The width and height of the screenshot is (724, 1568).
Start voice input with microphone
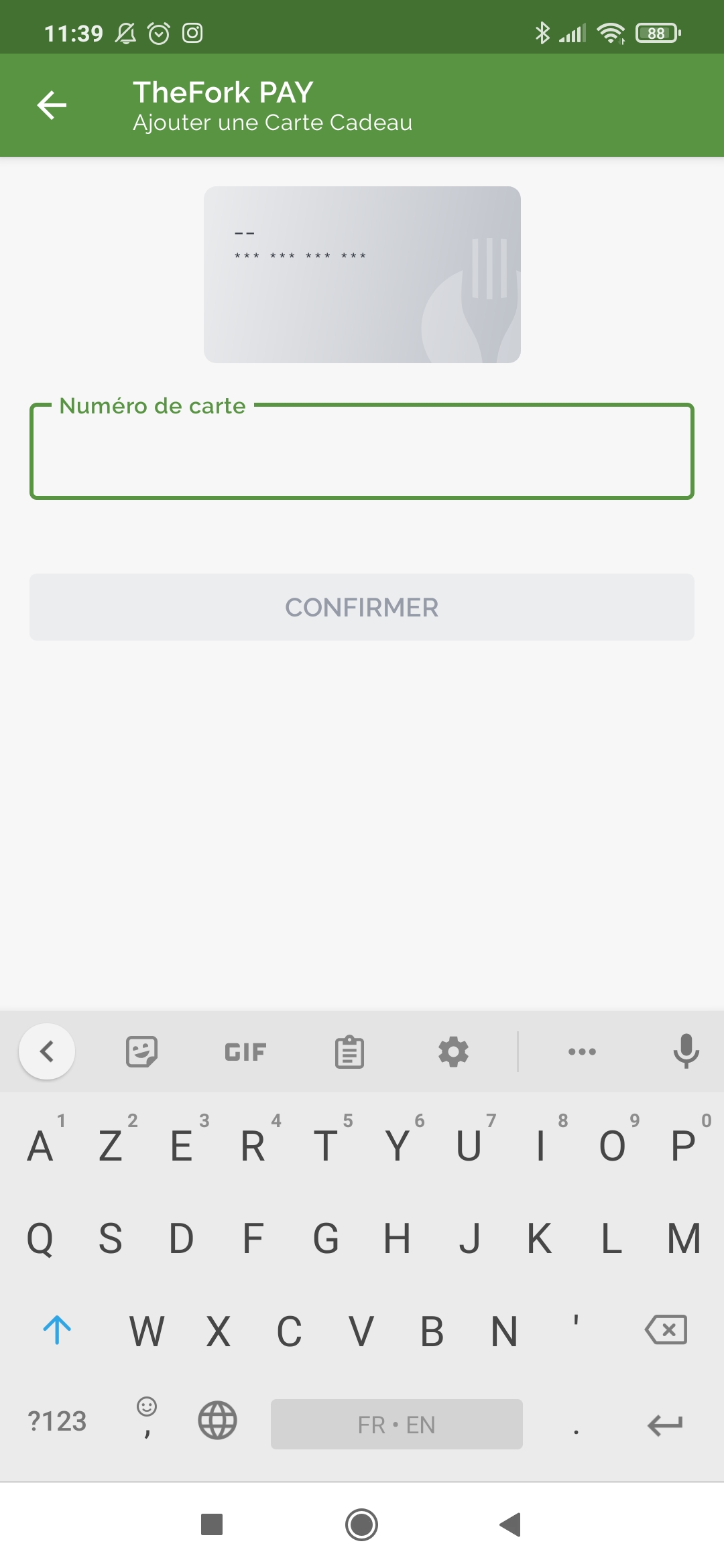point(686,1051)
